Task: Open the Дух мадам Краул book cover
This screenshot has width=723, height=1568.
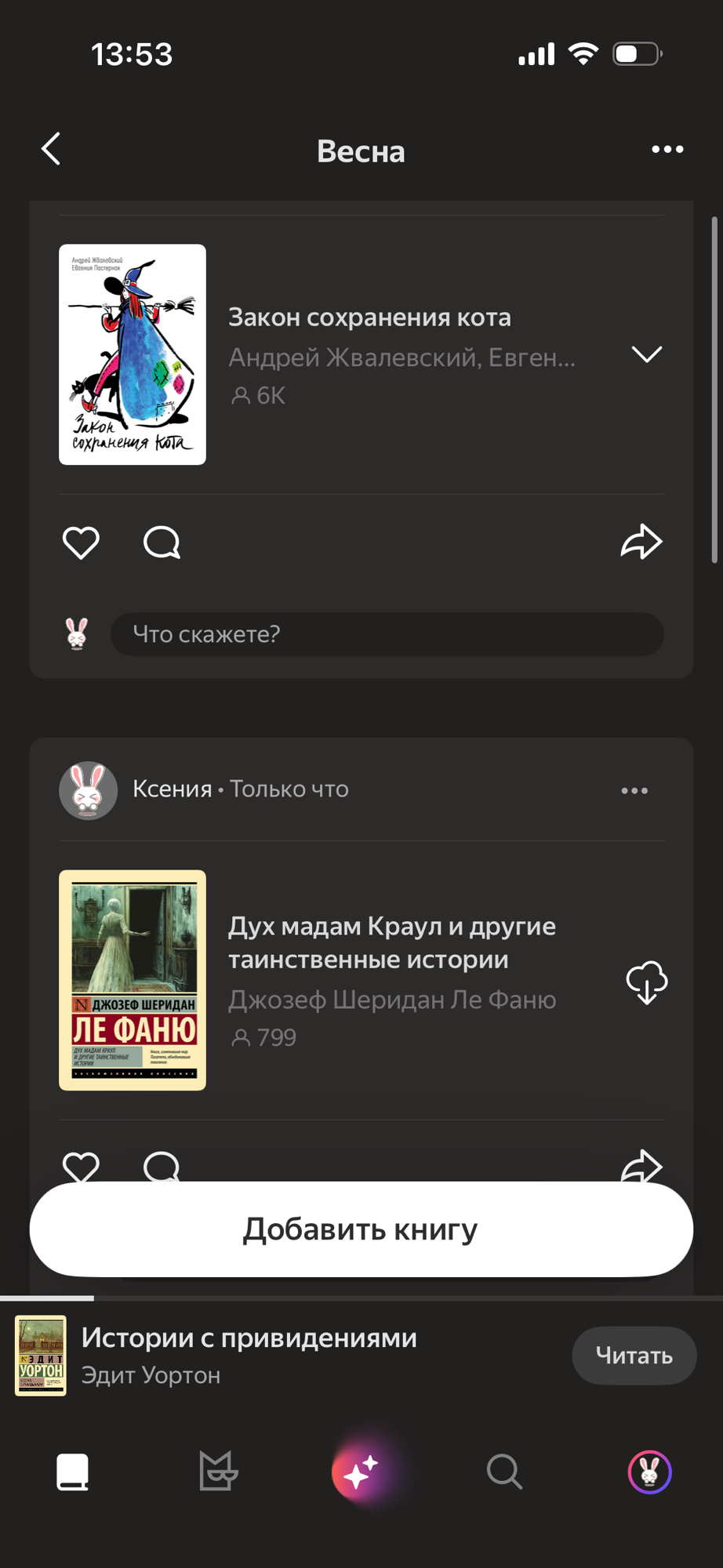Action: [x=133, y=980]
